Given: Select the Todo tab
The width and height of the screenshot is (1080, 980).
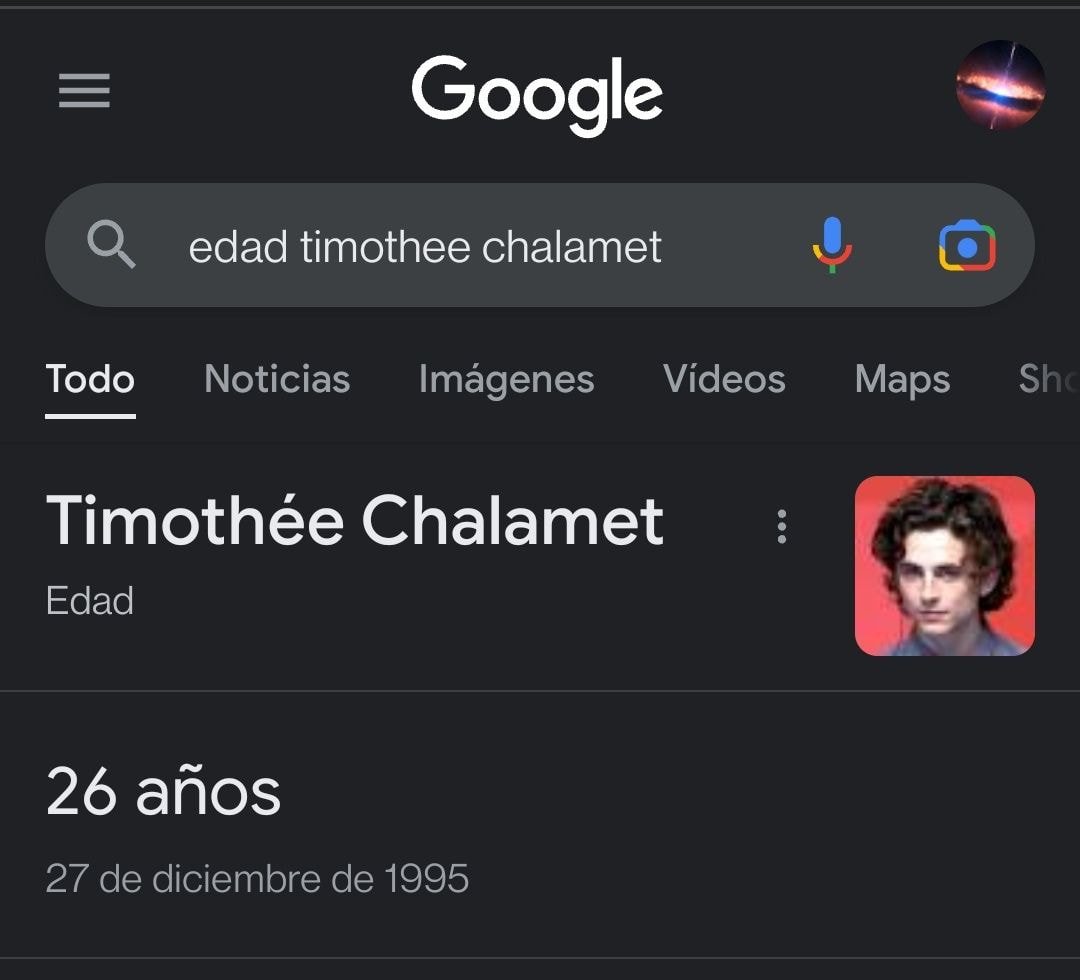Looking at the screenshot, I should point(90,379).
